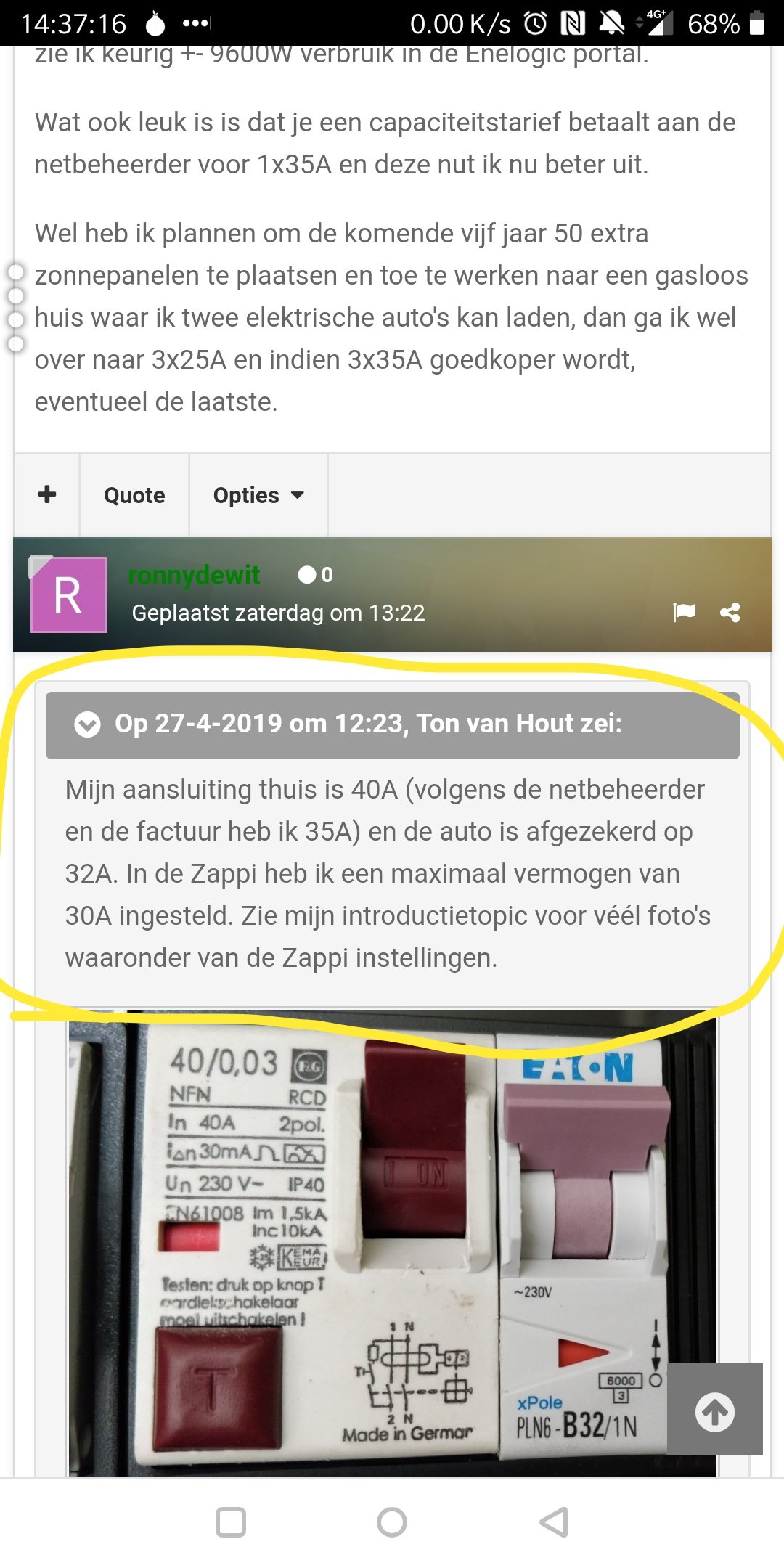784x1568 pixels.
Task: Navigate back with the system back button
Action: coord(554,1522)
